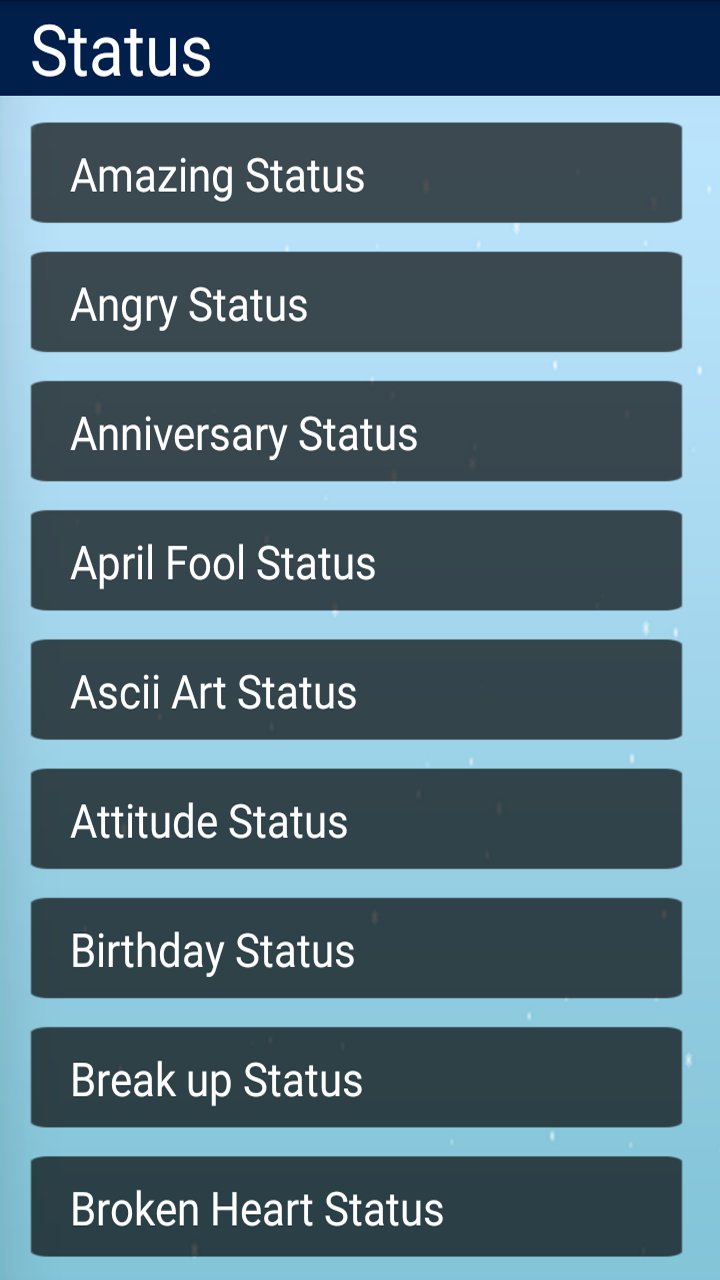Open Birthday Status list
This screenshot has height=1280, width=720.
pyautogui.click(x=356, y=948)
